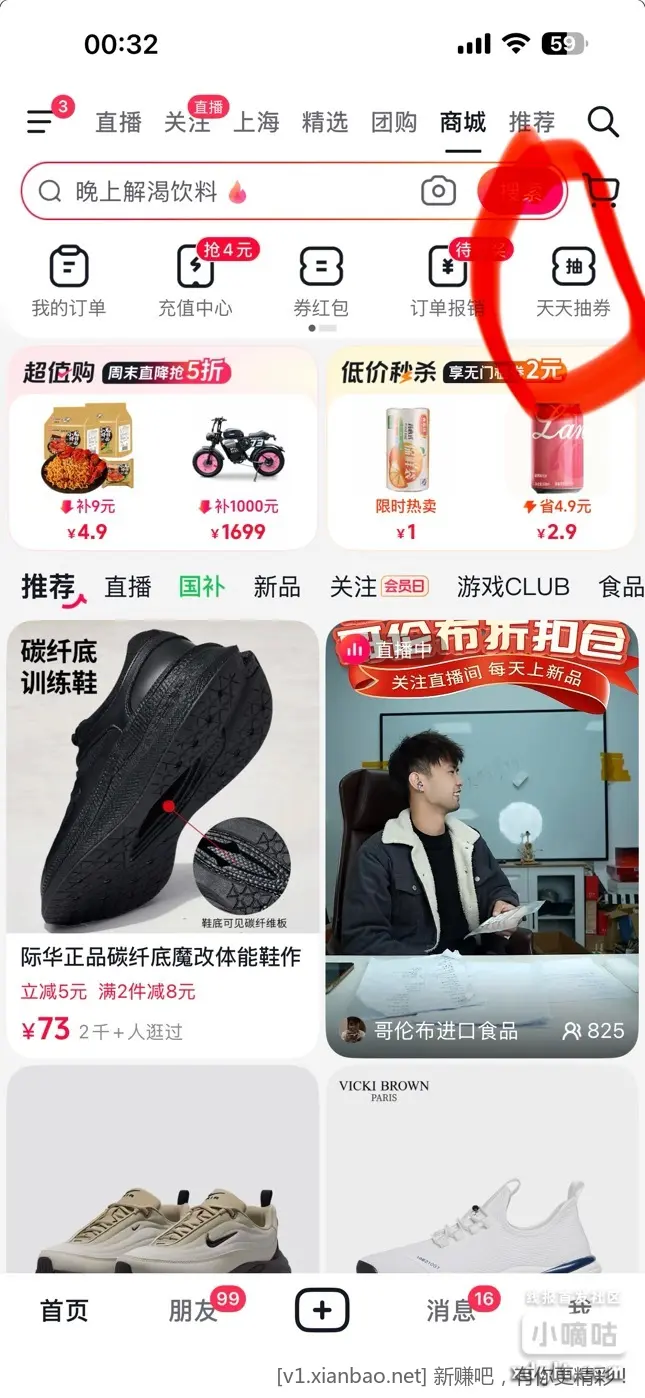Switch to the 团购 top tab
This screenshot has width=645, height=1398.
(393, 122)
